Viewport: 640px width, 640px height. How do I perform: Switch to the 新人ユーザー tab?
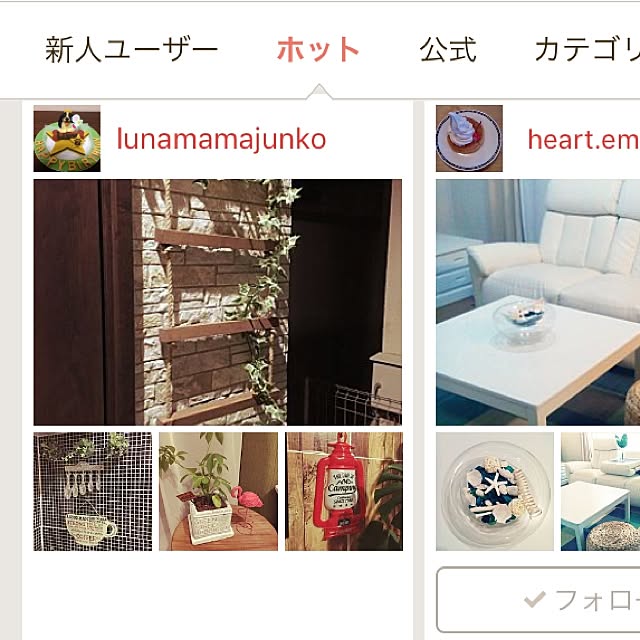[131, 50]
